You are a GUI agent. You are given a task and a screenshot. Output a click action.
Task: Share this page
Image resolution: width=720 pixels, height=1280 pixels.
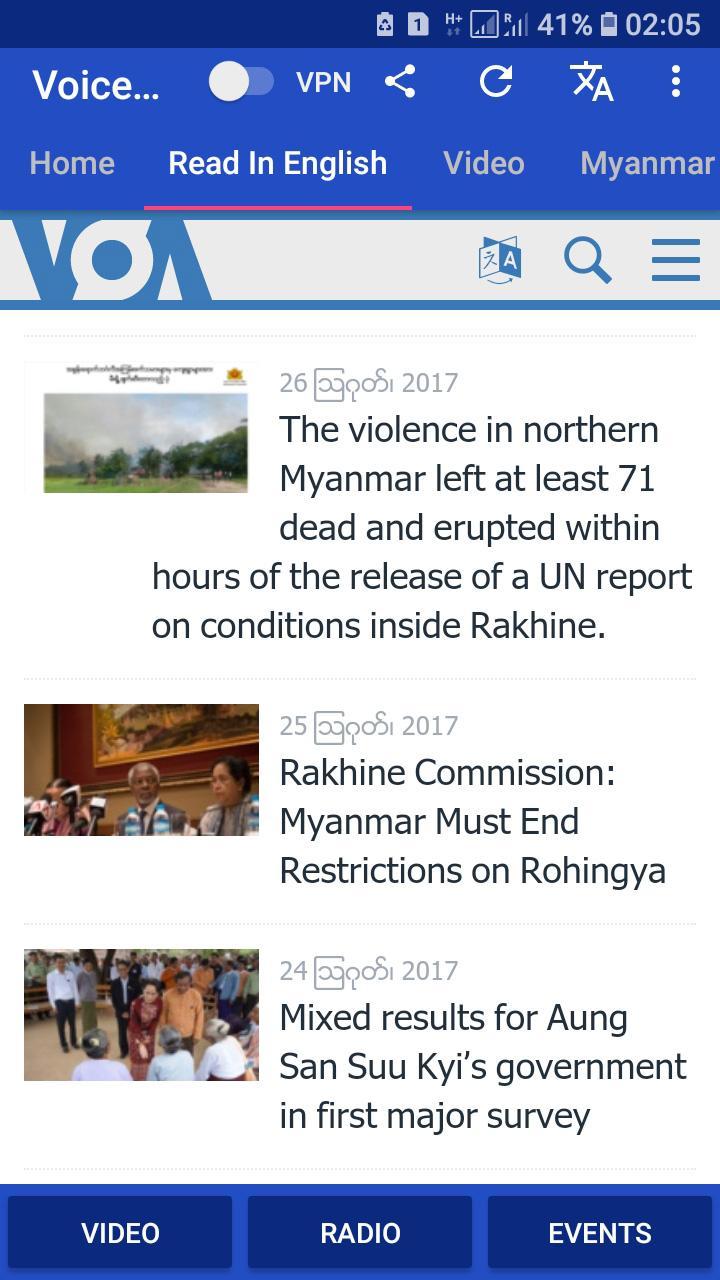[x=400, y=82]
